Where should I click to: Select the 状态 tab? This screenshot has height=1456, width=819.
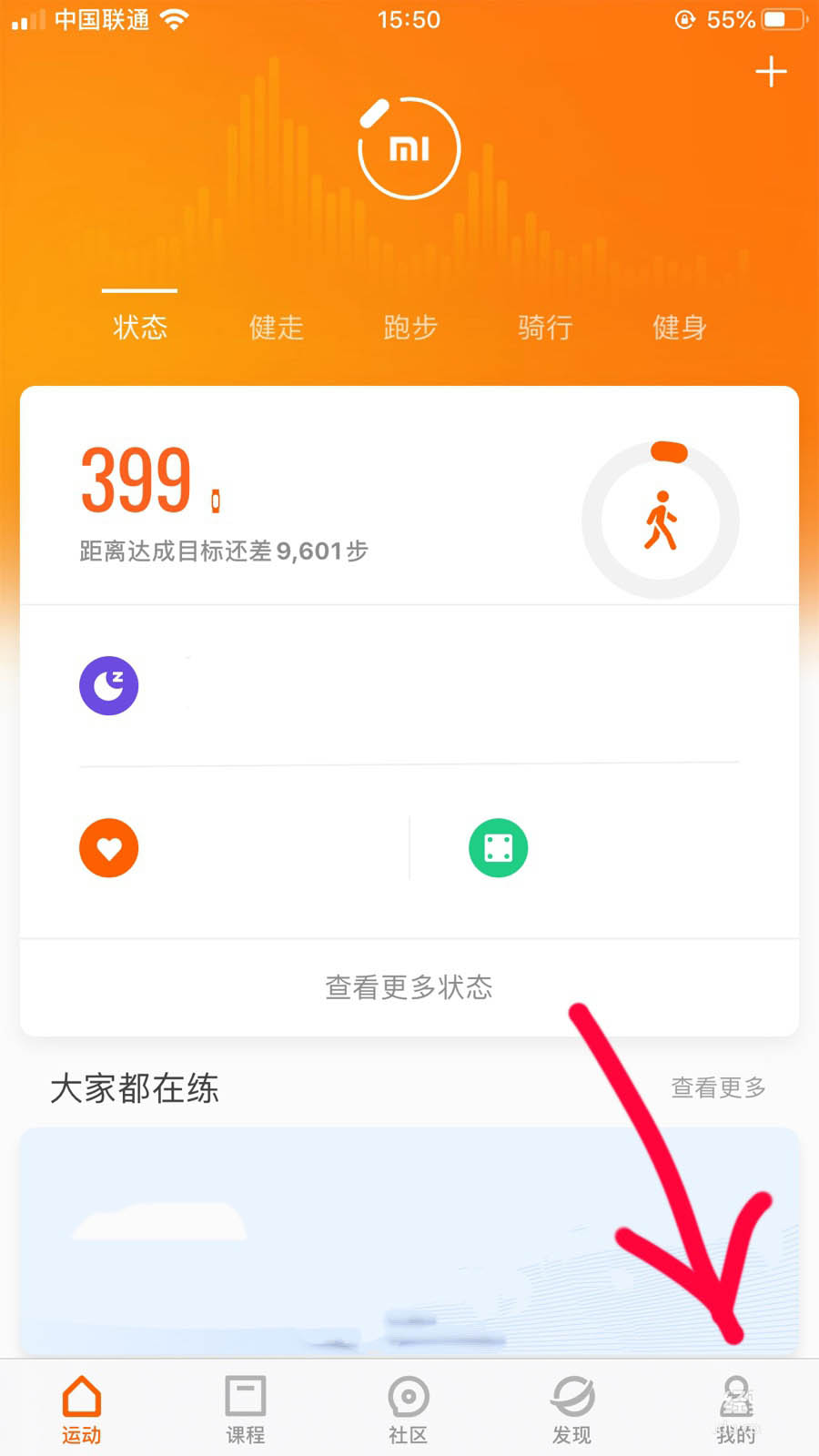(x=140, y=327)
